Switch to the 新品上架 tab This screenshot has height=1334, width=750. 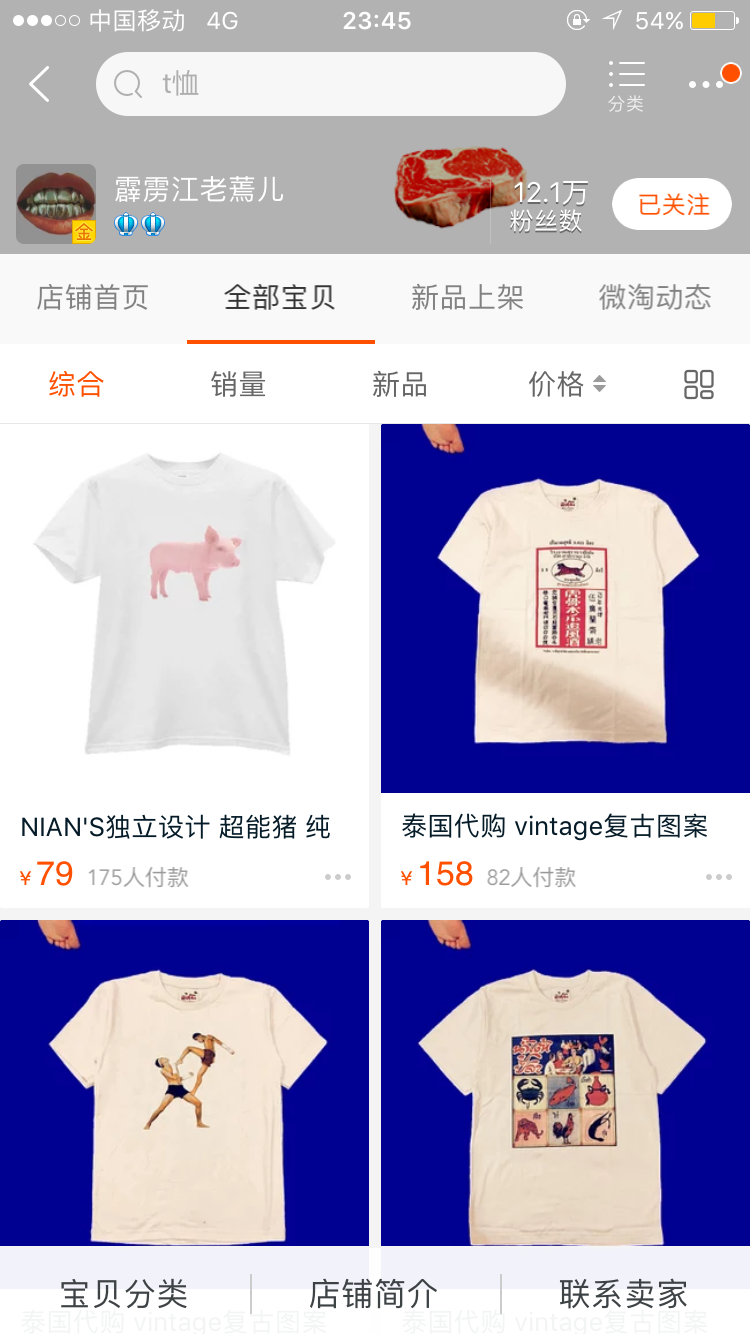pyautogui.click(x=467, y=297)
